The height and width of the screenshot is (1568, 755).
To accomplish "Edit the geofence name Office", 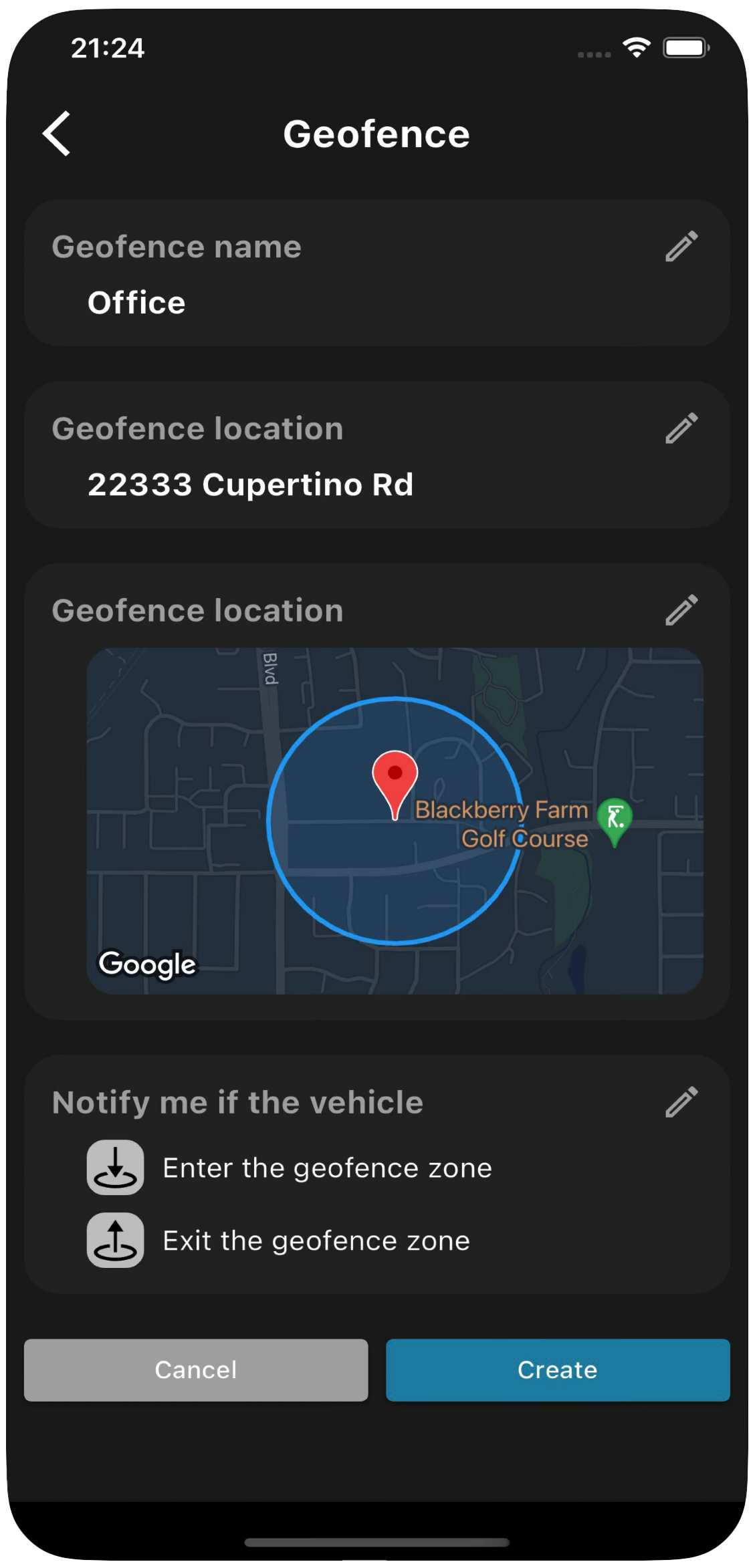I will click(681, 247).
